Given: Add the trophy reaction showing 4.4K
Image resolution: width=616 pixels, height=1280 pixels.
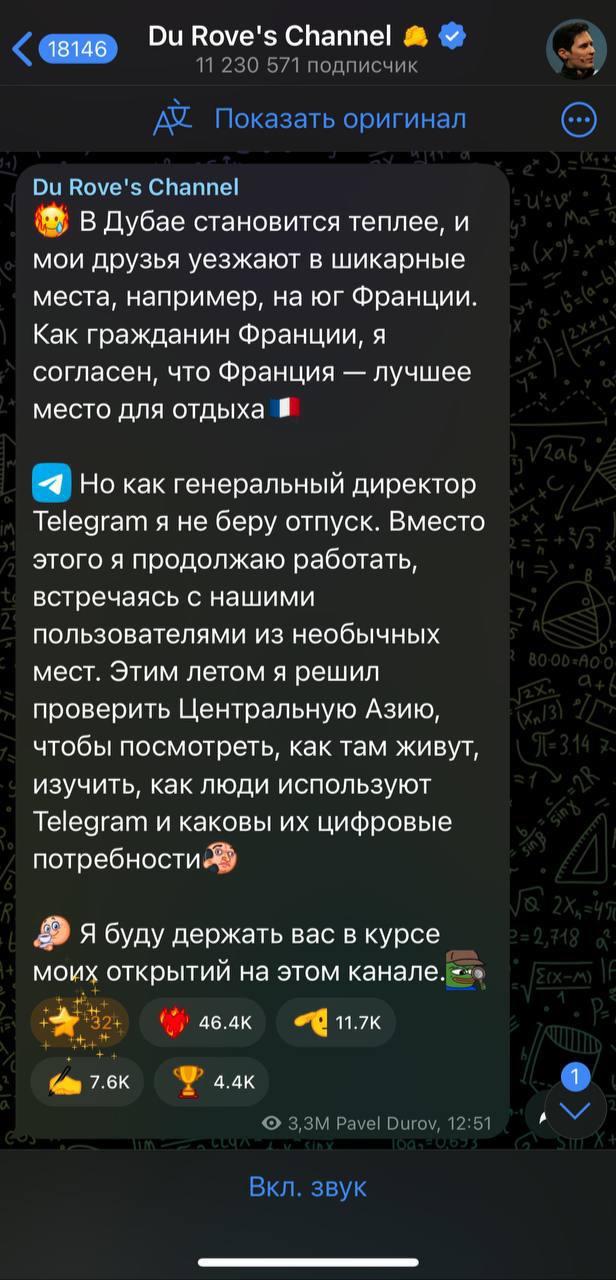Looking at the screenshot, I should [x=211, y=1081].
